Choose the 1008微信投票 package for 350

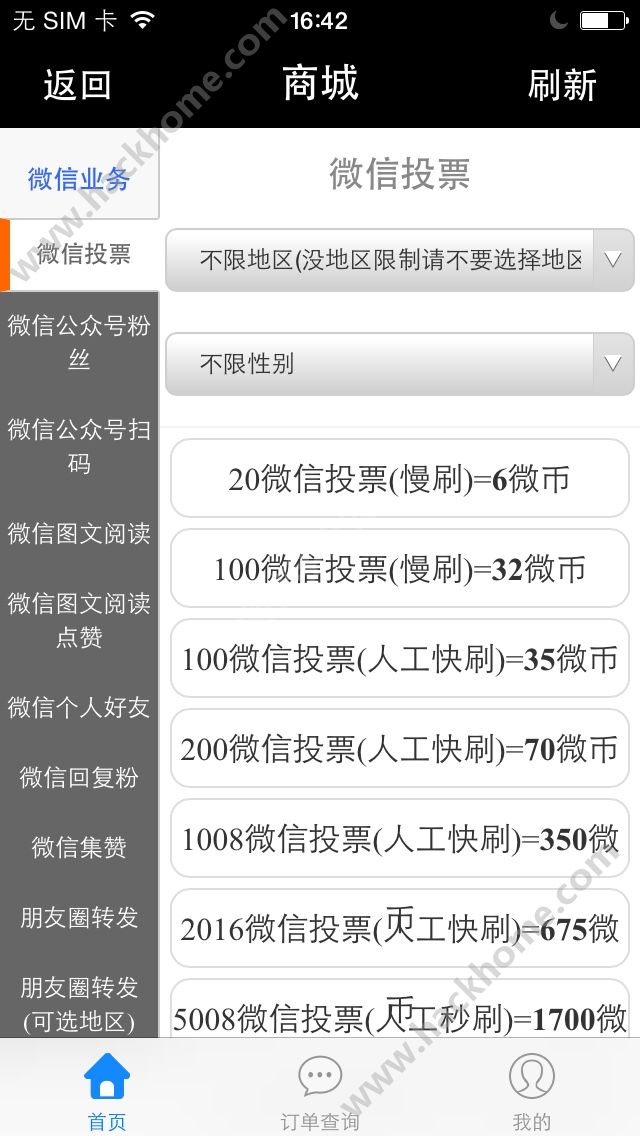click(x=399, y=839)
